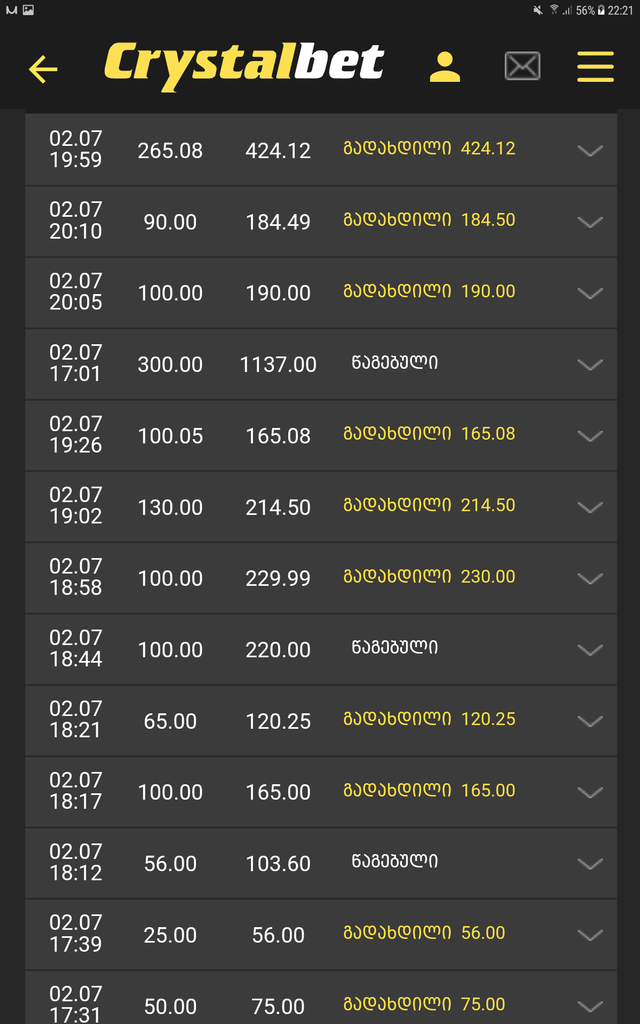Image resolution: width=640 pixels, height=1024 pixels.
Task: Expand the 17:31 bet of 50.00
Action: coord(590,1005)
